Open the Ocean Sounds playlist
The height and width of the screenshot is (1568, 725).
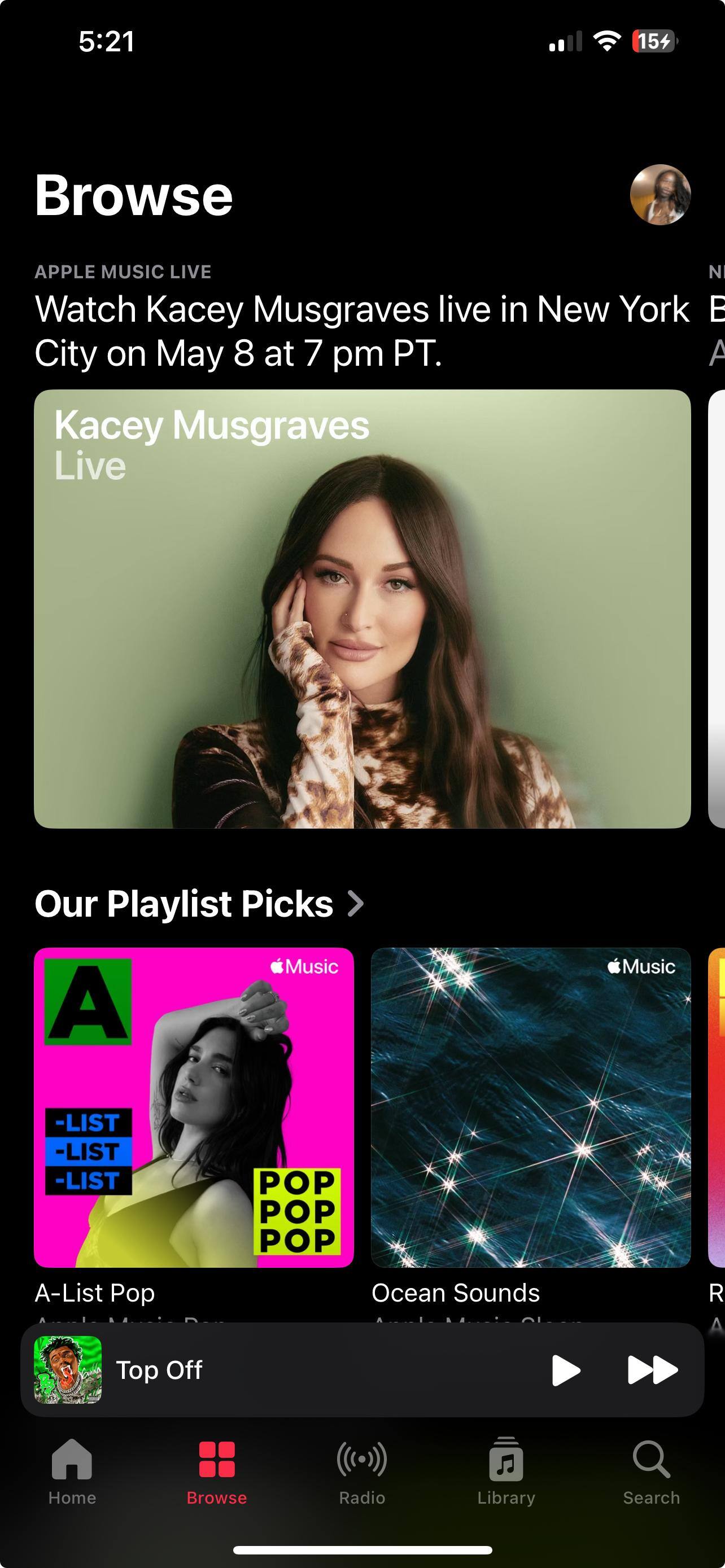pos(530,1107)
